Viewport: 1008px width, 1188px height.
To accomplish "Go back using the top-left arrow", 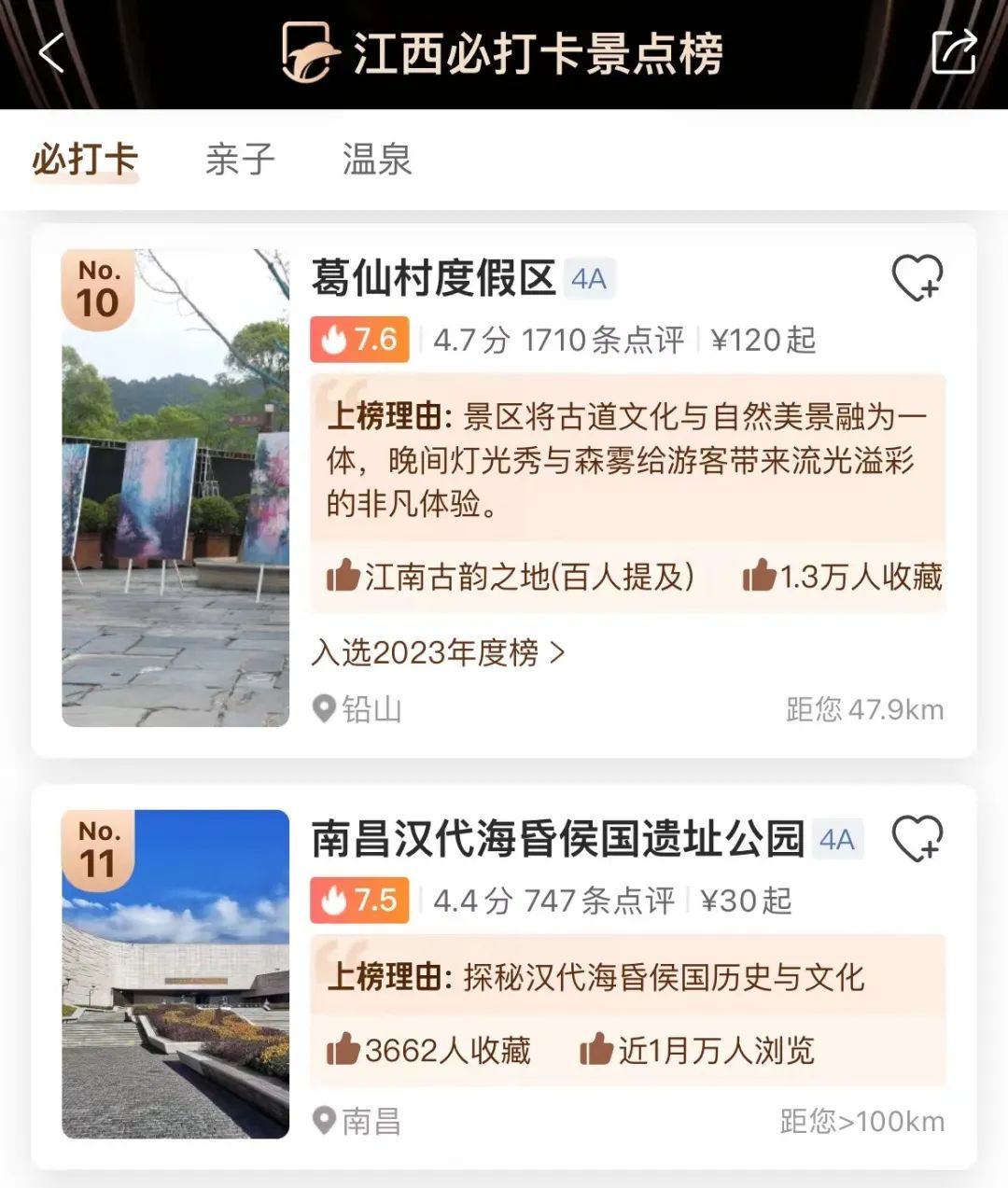I will coord(52,52).
